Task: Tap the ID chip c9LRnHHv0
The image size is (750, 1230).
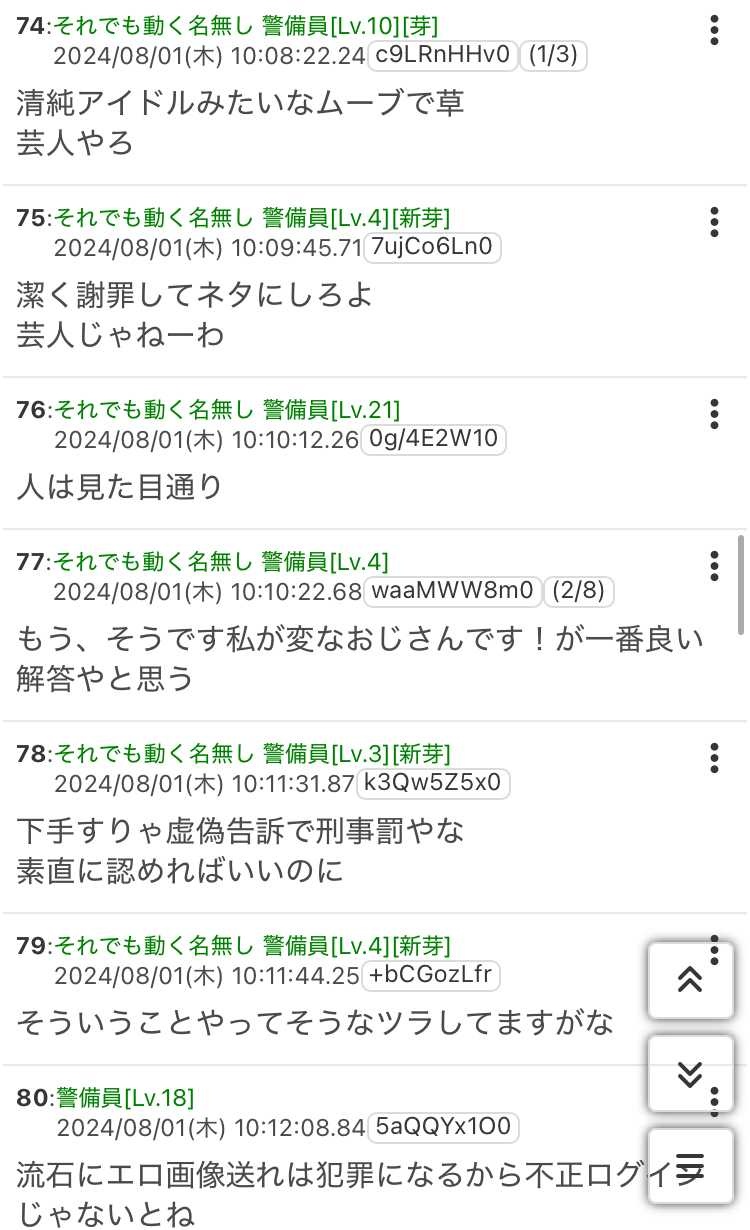Action: pyautogui.click(x=443, y=56)
